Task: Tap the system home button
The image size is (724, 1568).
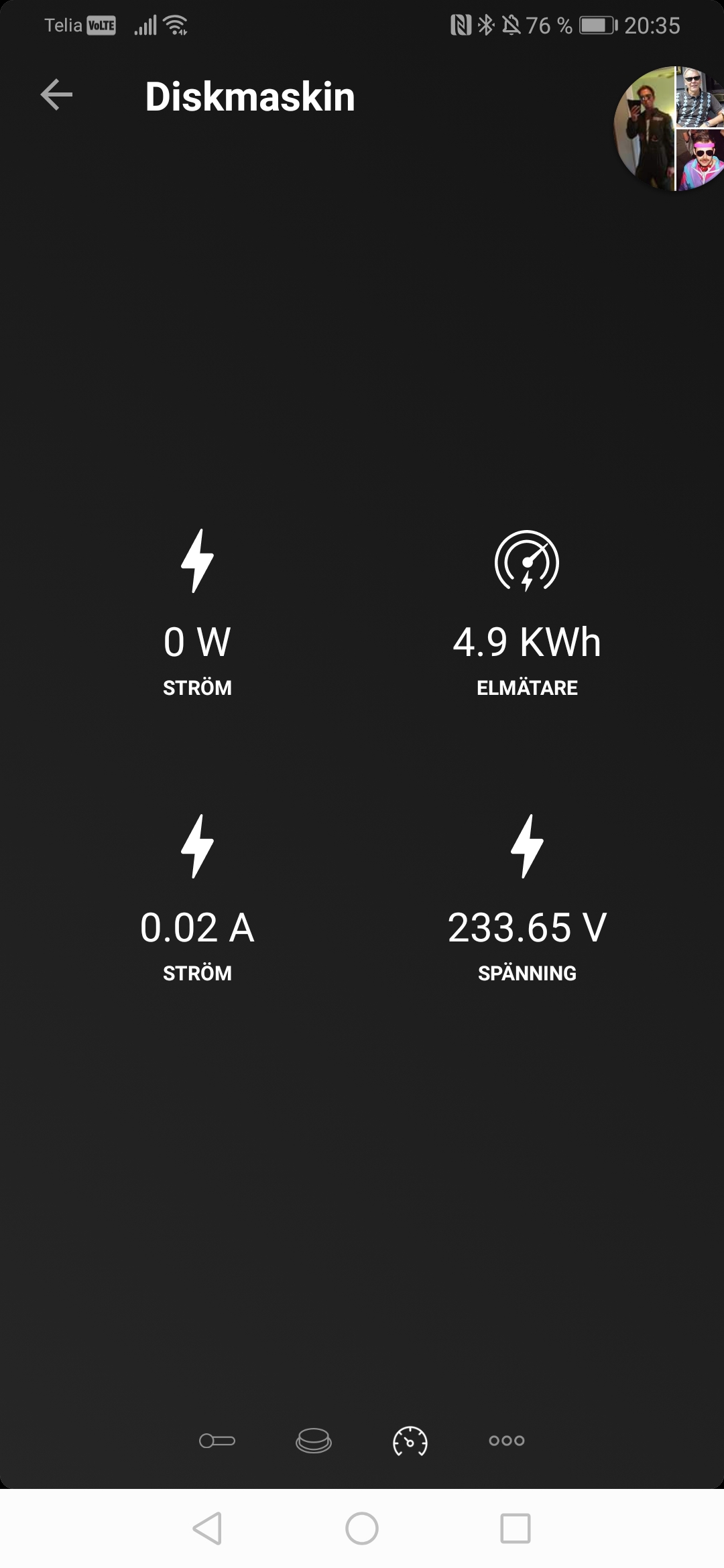Action: [362, 1528]
